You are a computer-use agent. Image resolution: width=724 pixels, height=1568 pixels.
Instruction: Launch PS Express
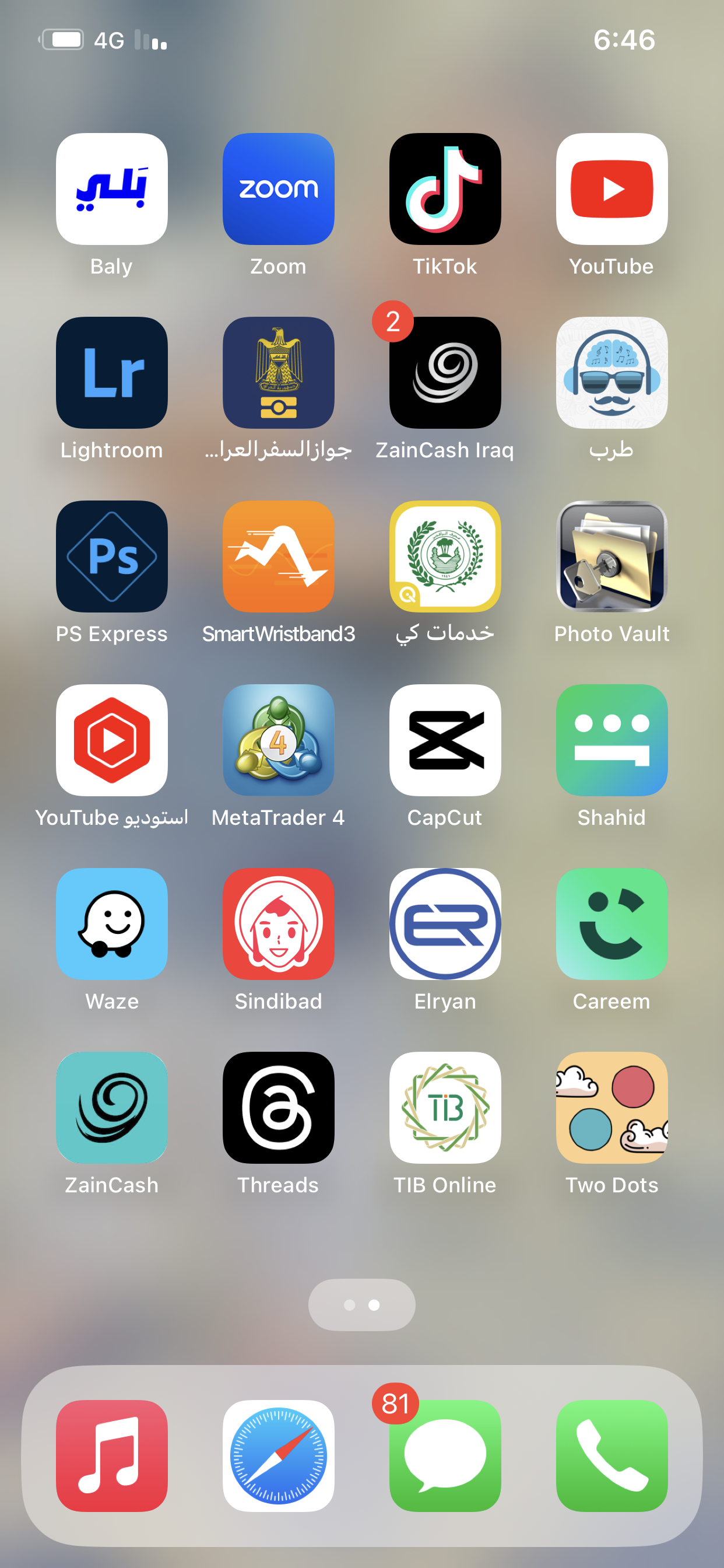click(x=111, y=556)
